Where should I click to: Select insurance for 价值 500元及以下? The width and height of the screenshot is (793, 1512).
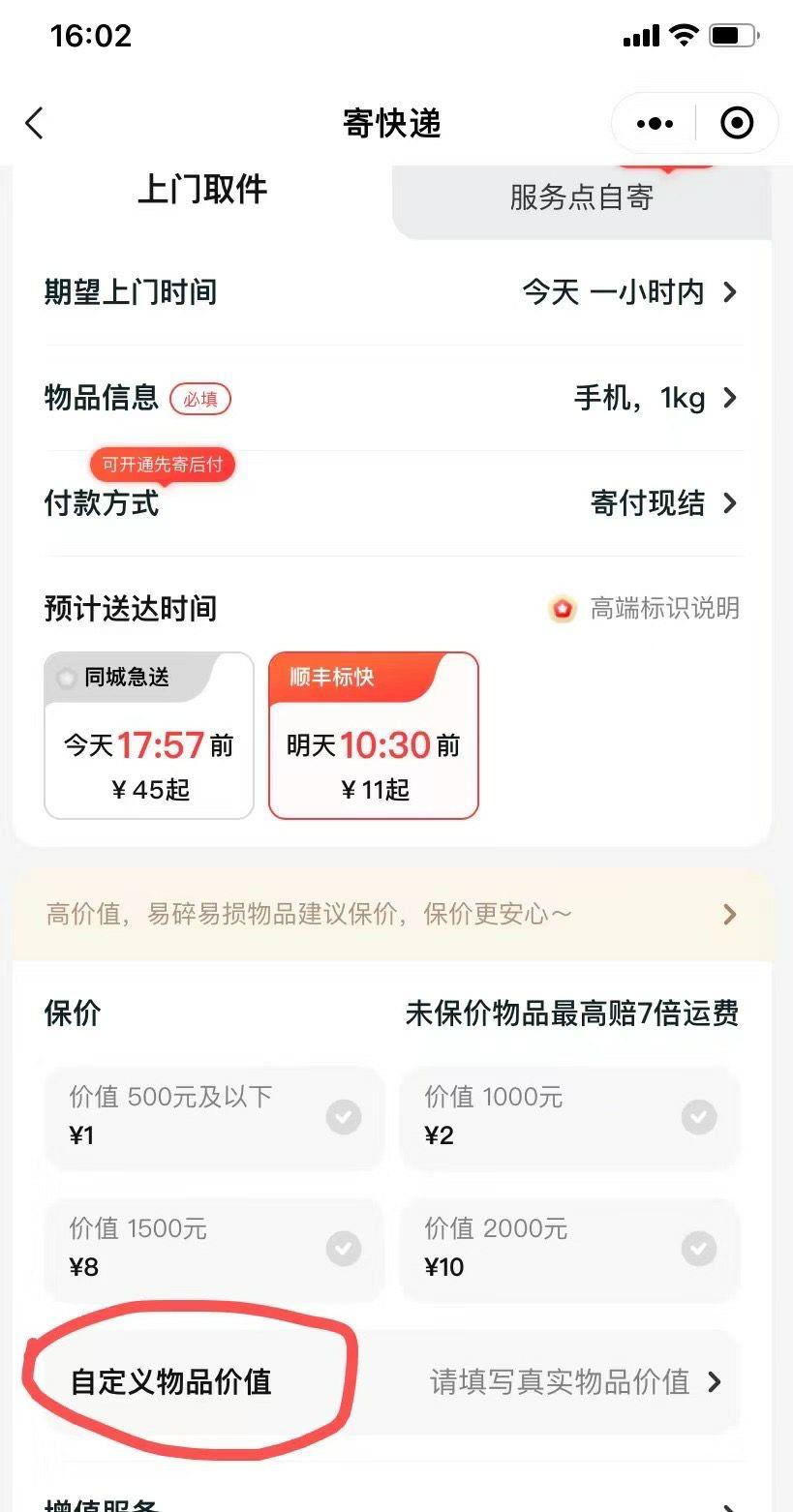pos(214,1116)
